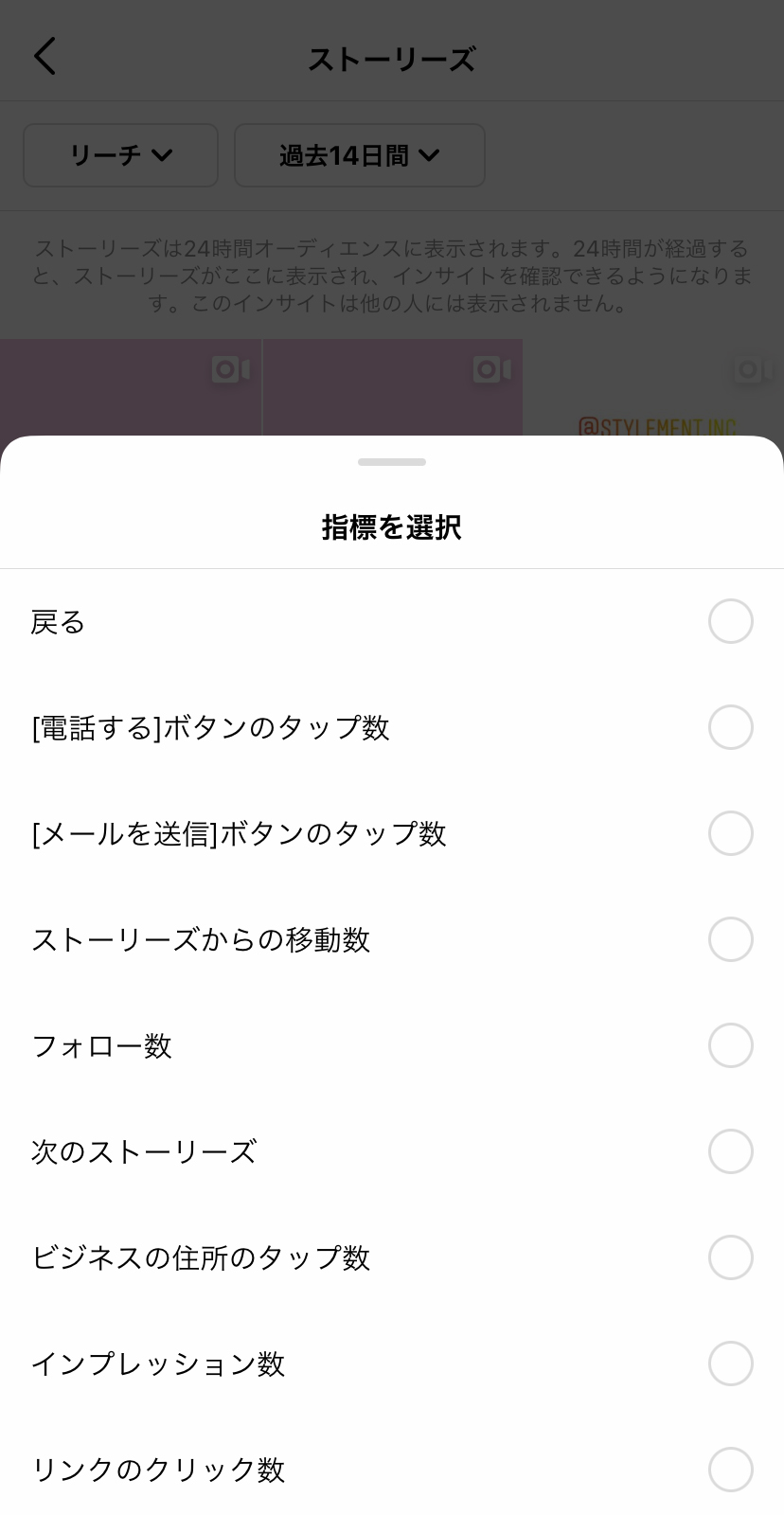Choose [電話する]ボタンのタップ数 metric
Image resolution: width=784 pixels, height=1515 pixels.
click(x=392, y=728)
